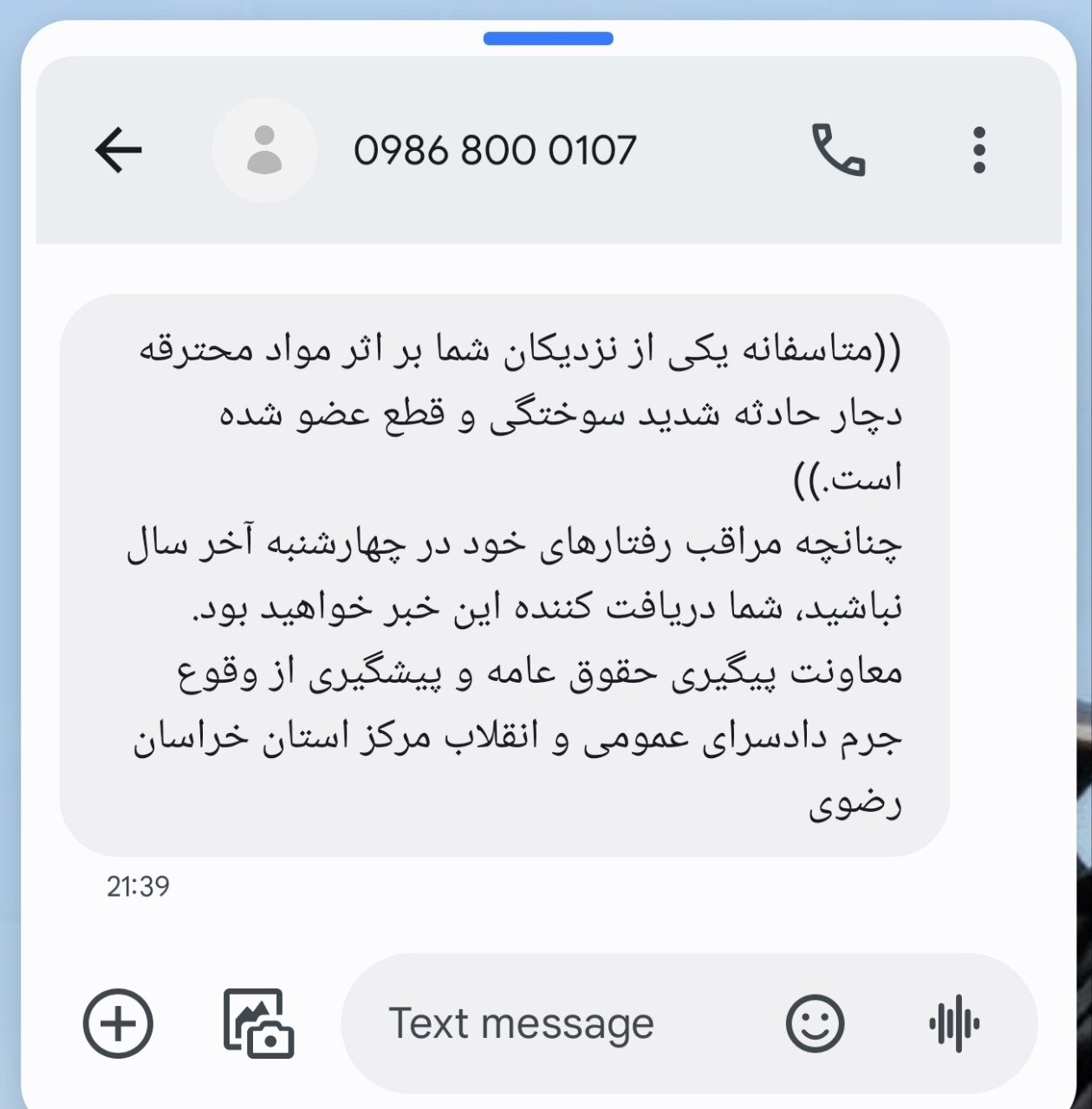
Task: Call 0986 800 0107
Action: pos(837,150)
